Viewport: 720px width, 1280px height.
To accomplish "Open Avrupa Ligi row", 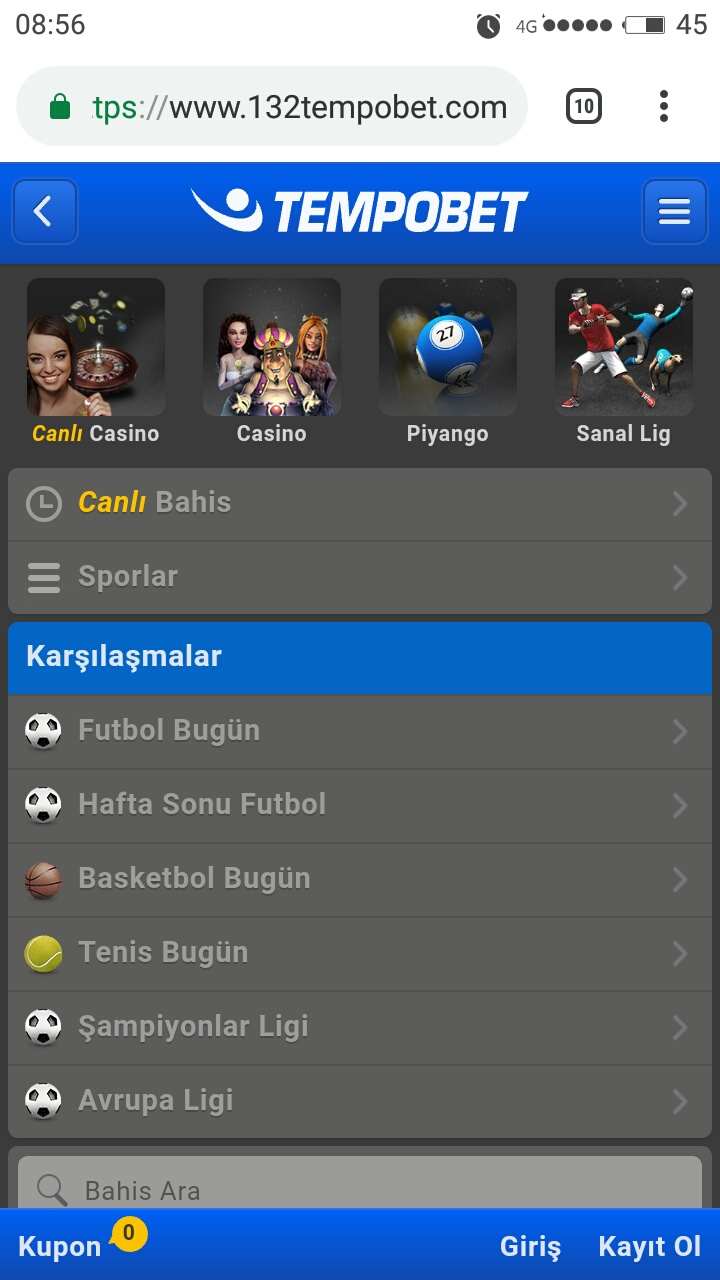I will tap(358, 1101).
